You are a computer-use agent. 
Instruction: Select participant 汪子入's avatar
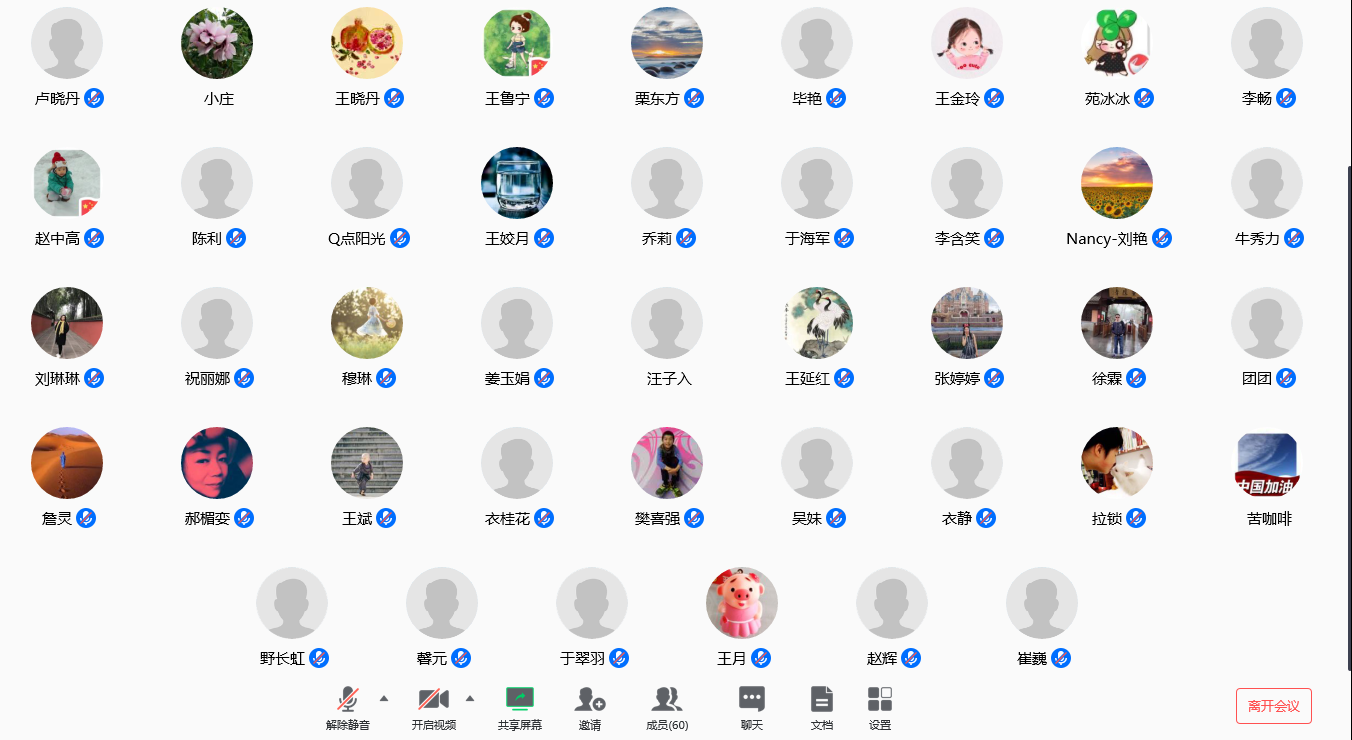667,323
